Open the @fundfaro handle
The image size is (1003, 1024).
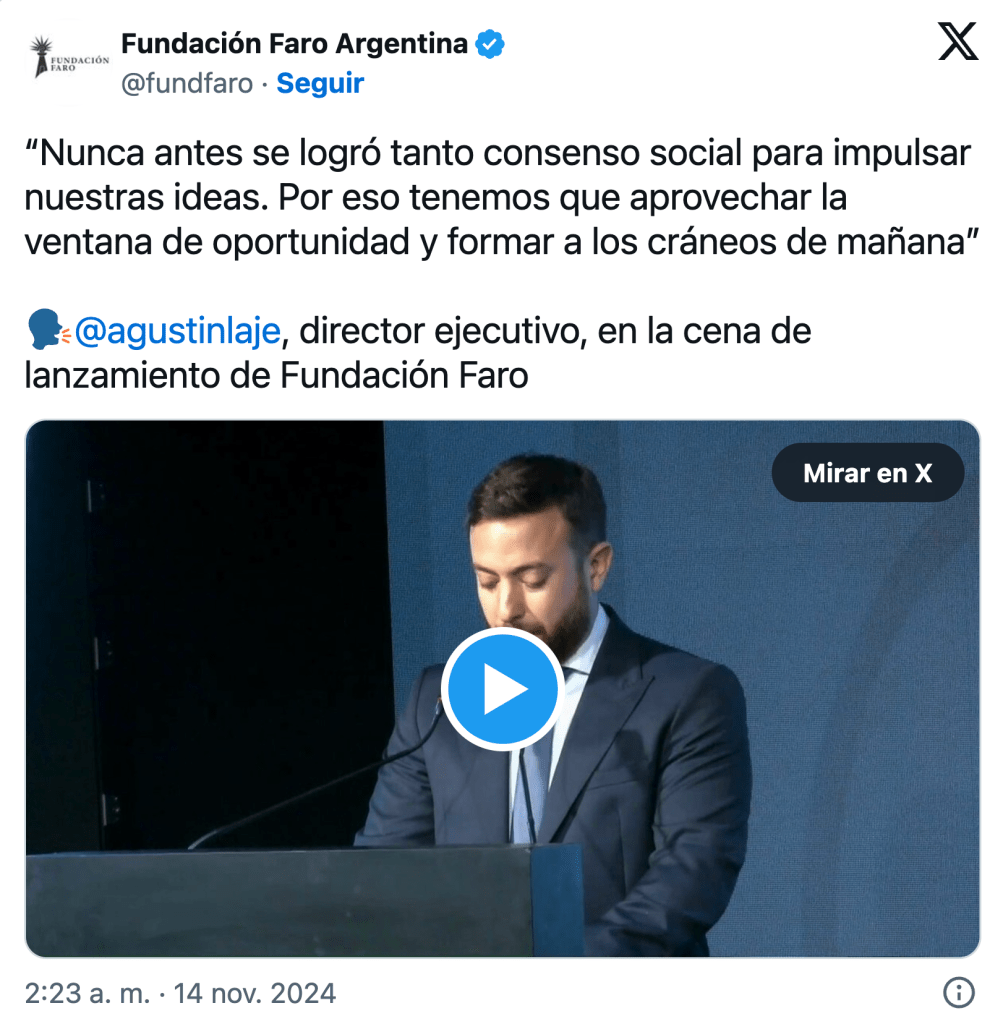(187, 83)
